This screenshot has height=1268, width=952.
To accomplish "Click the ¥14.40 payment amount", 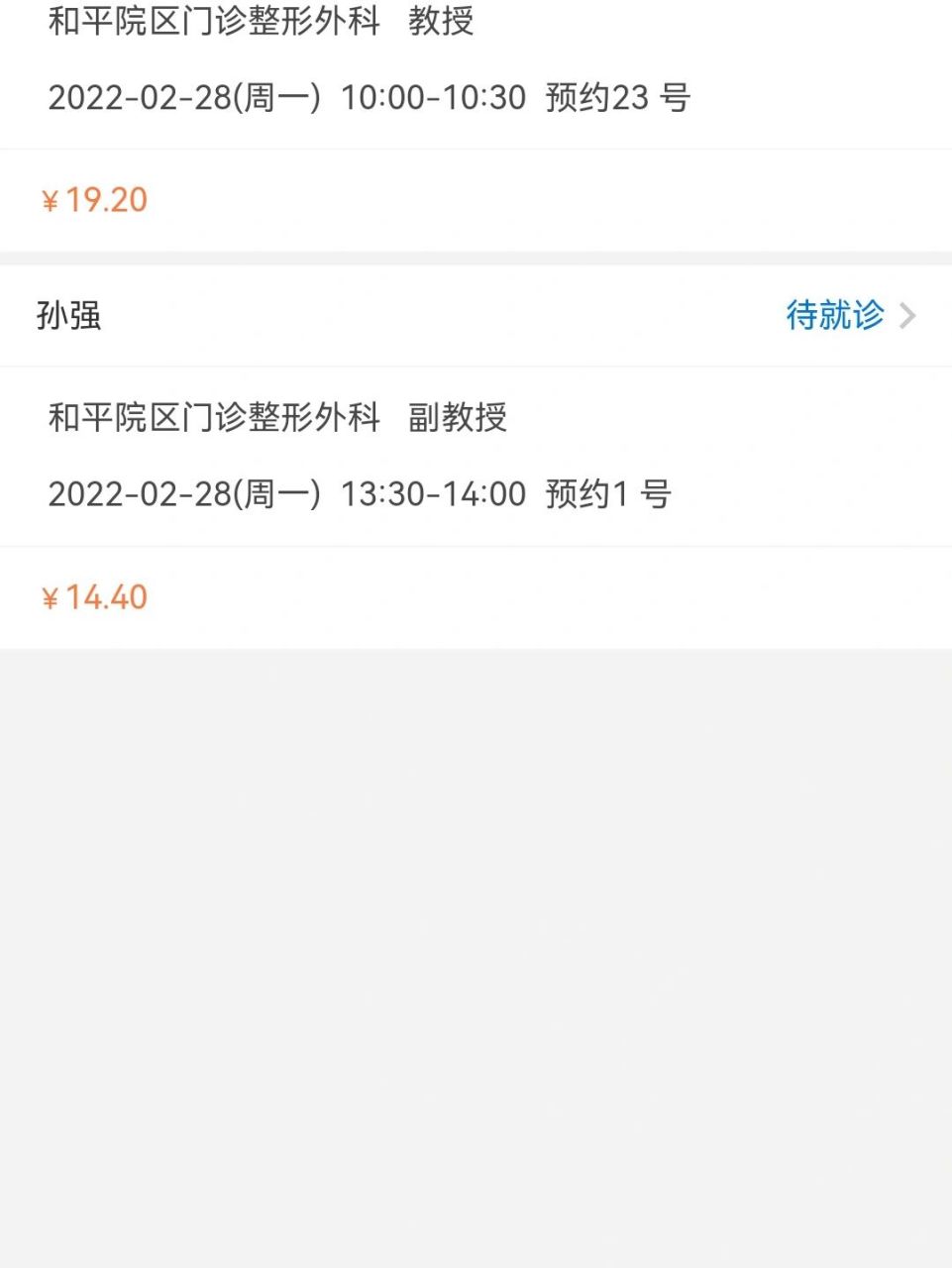I will [x=94, y=596].
